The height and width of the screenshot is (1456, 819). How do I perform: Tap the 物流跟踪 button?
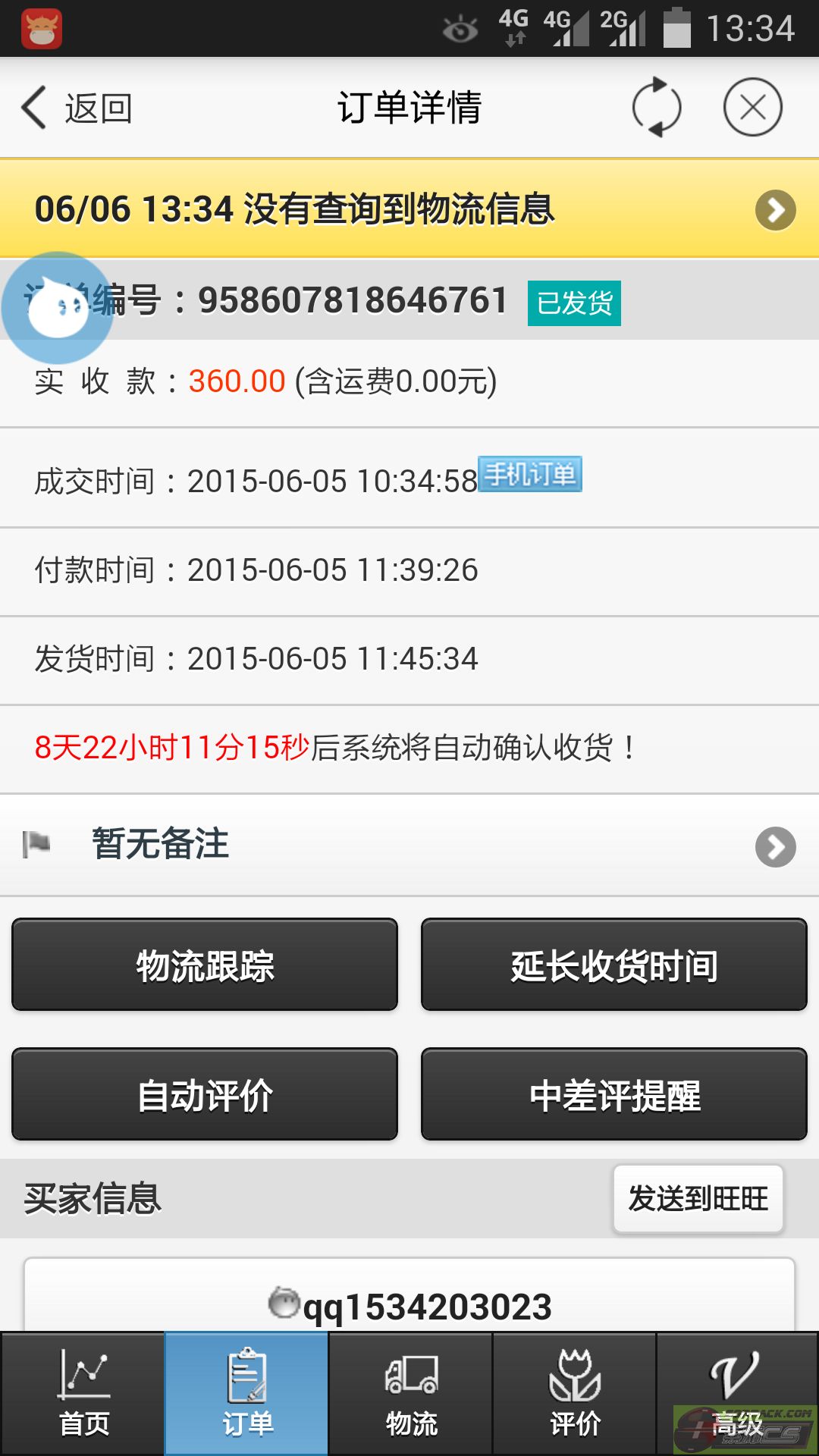pos(205,965)
